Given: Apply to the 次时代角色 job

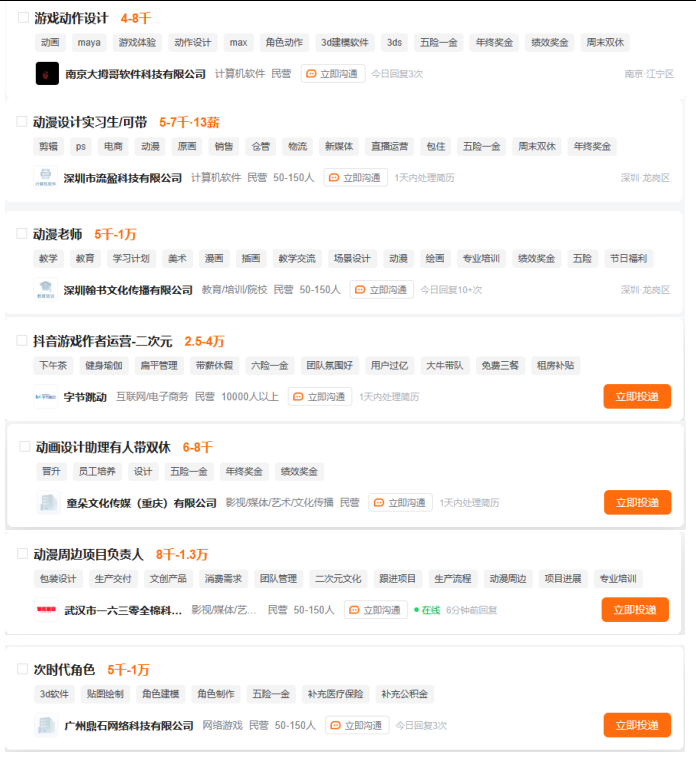Looking at the screenshot, I should [x=636, y=725].
